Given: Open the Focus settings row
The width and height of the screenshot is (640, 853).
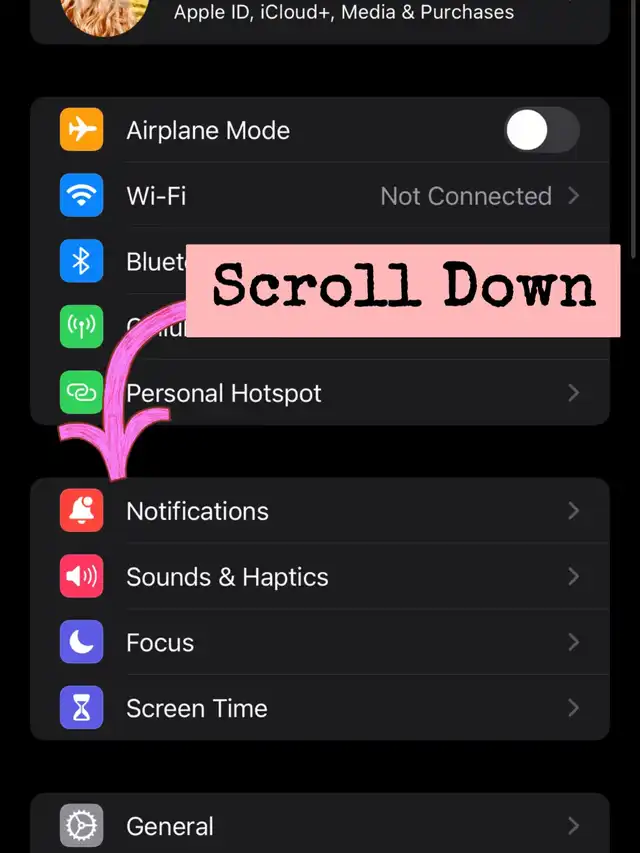Looking at the screenshot, I should [x=320, y=643].
